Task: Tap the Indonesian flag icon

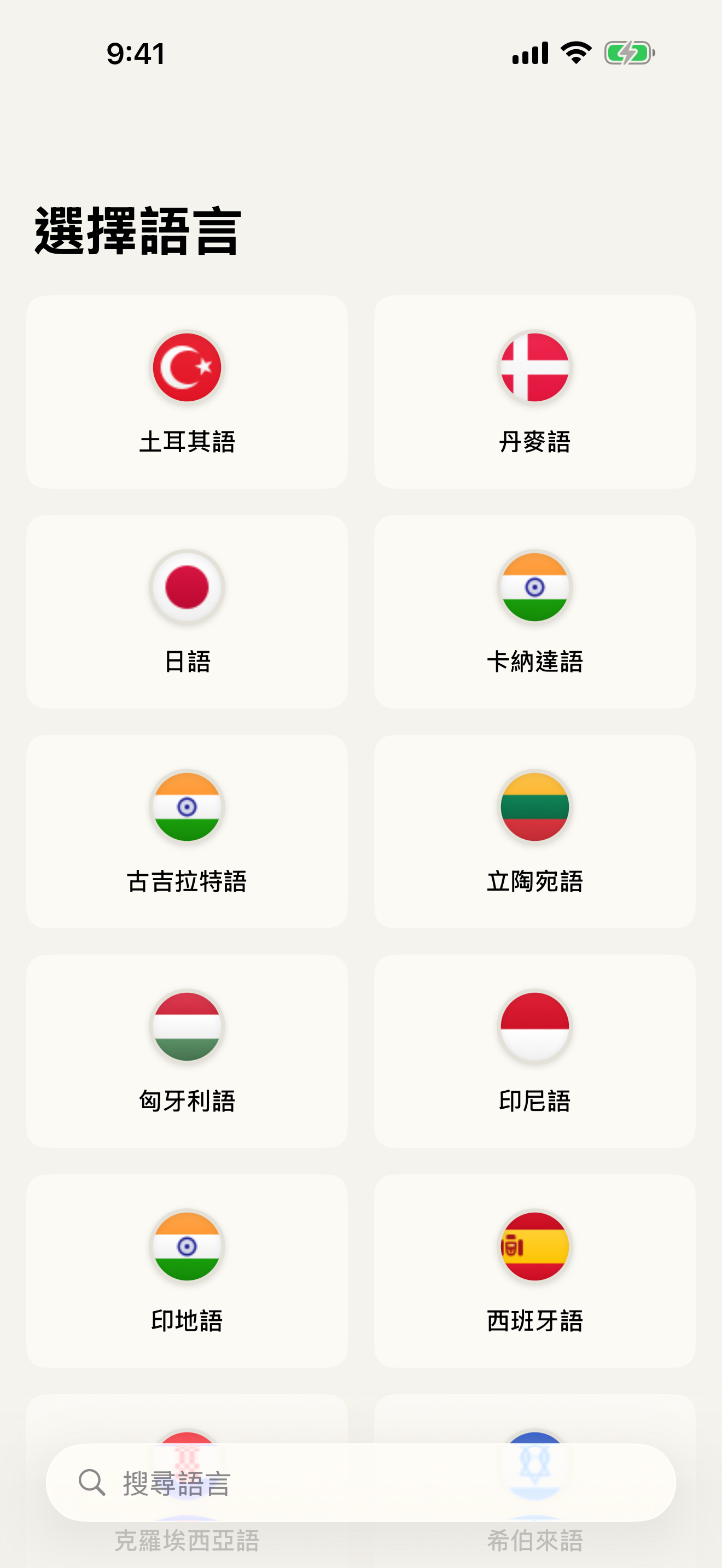Action: coord(534,1027)
